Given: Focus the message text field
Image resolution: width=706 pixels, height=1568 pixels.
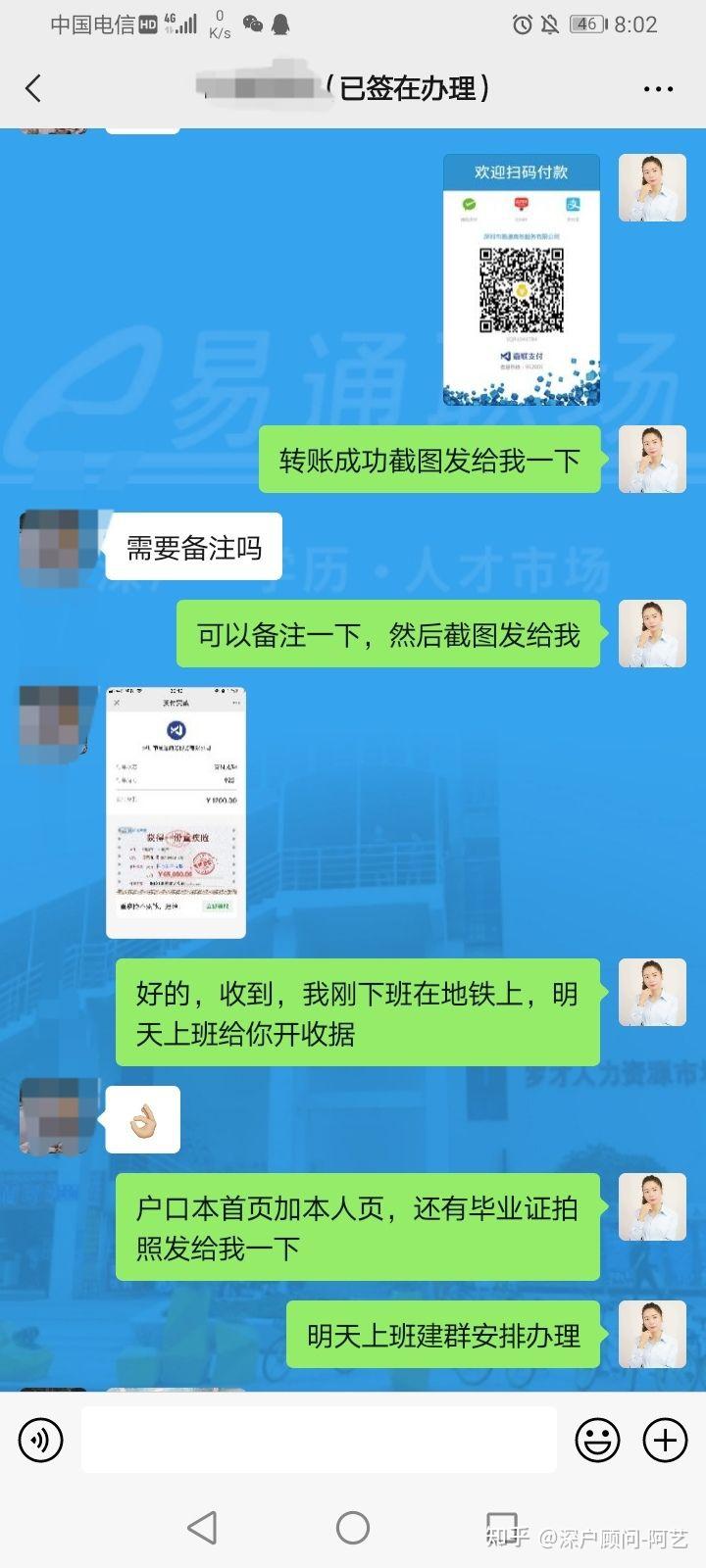Looking at the screenshot, I should click(x=319, y=1440).
